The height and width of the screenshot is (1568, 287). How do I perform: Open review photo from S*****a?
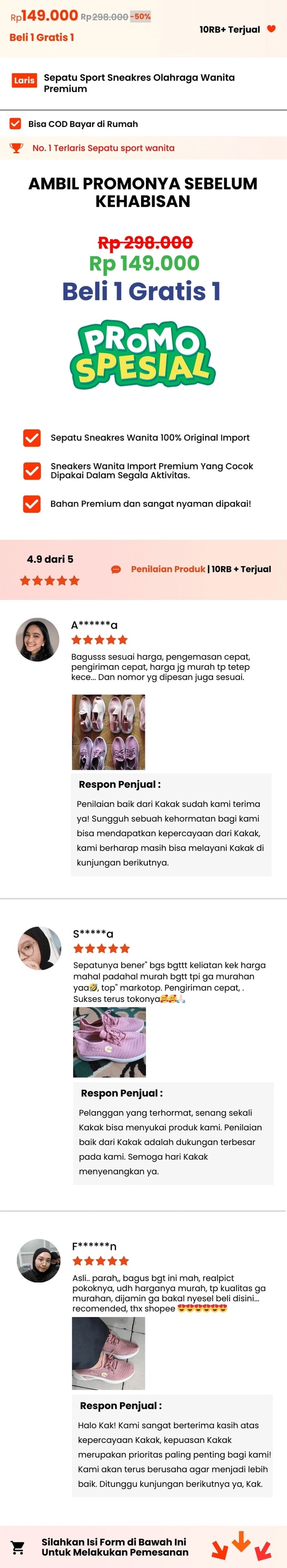point(110,1042)
